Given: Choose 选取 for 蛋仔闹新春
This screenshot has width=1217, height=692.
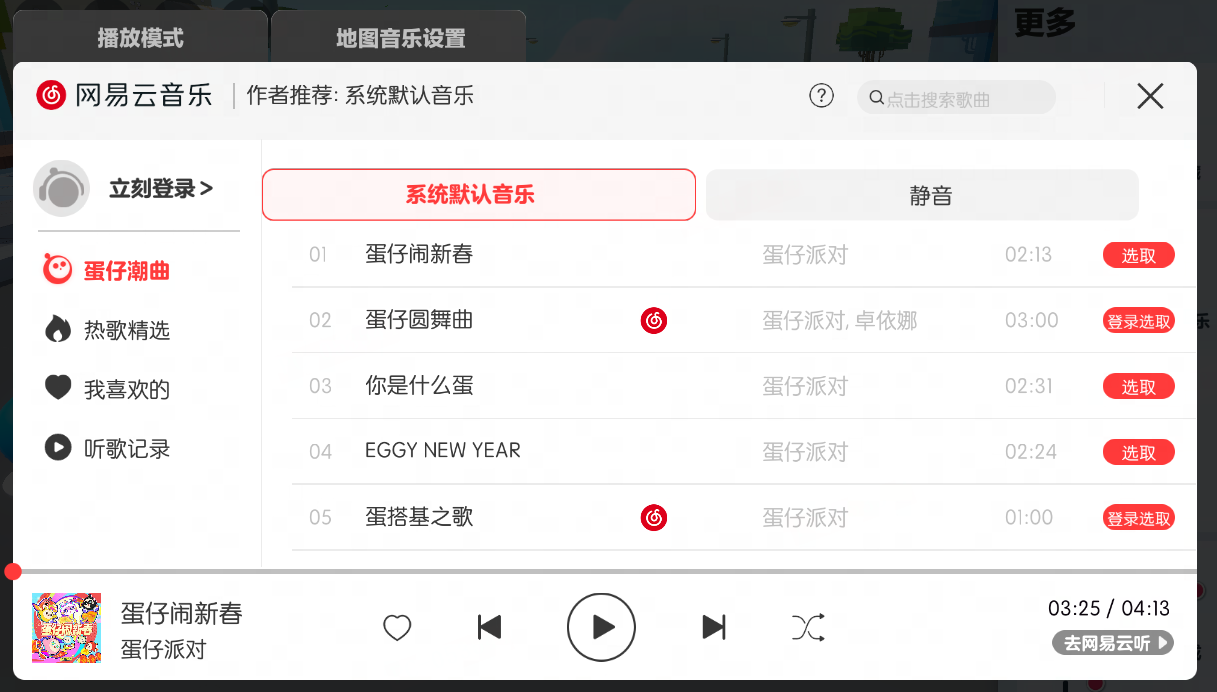Looking at the screenshot, I should pyautogui.click(x=1138, y=255).
